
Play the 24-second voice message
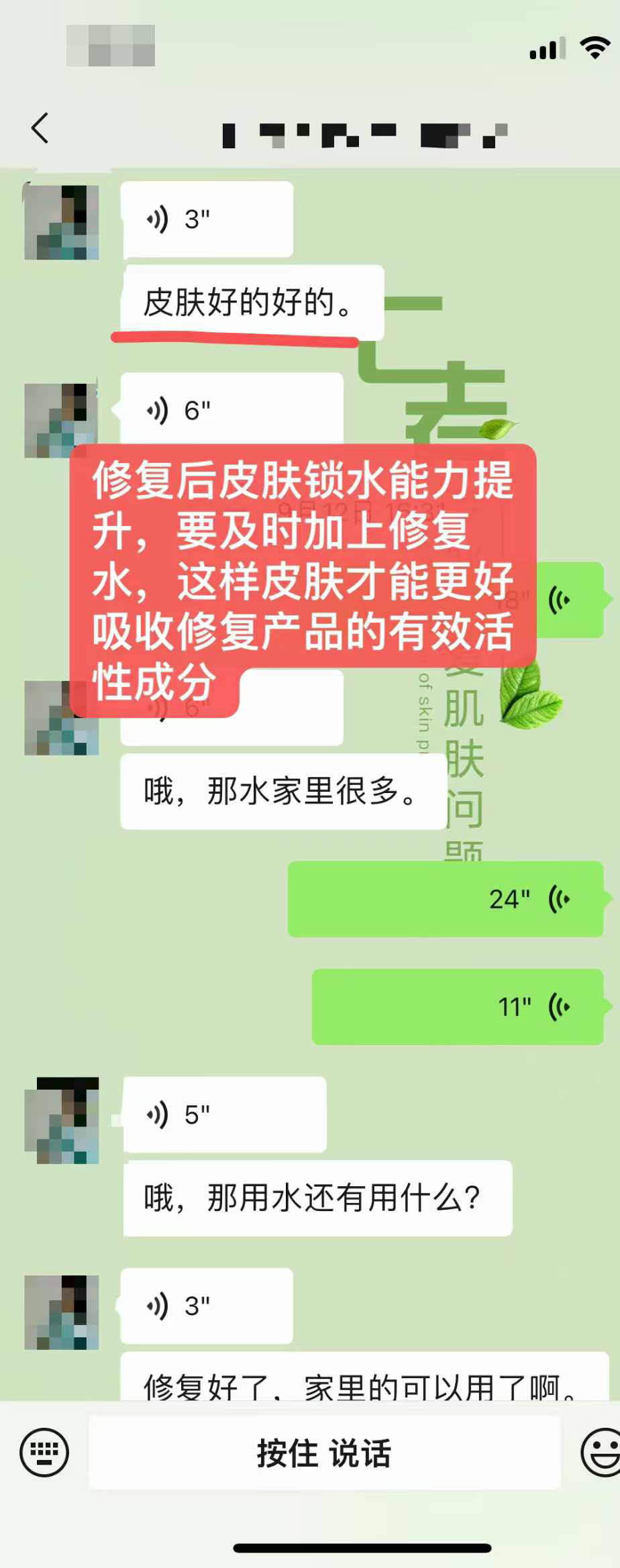coord(446,899)
